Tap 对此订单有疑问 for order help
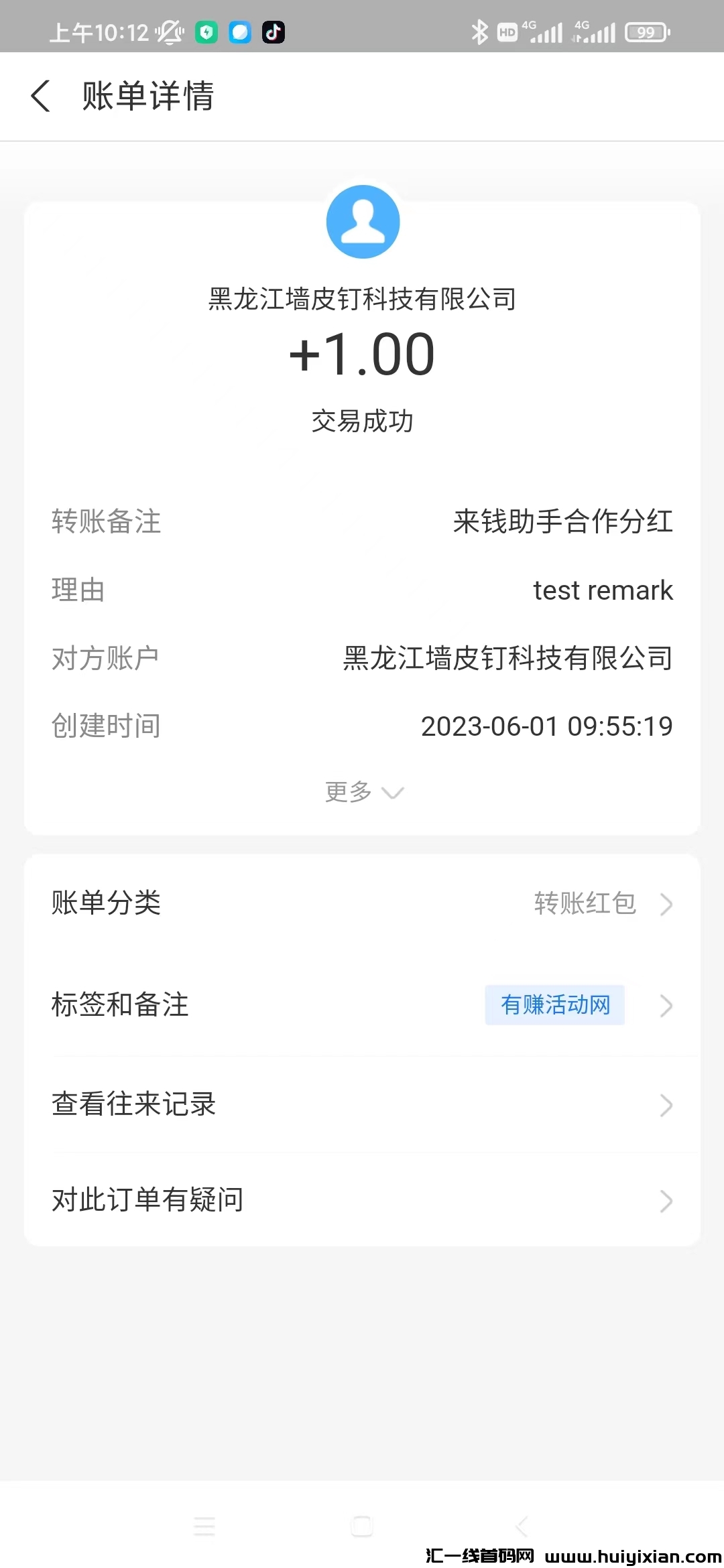This screenshot has width=724, height=1568. [362, 1200]
